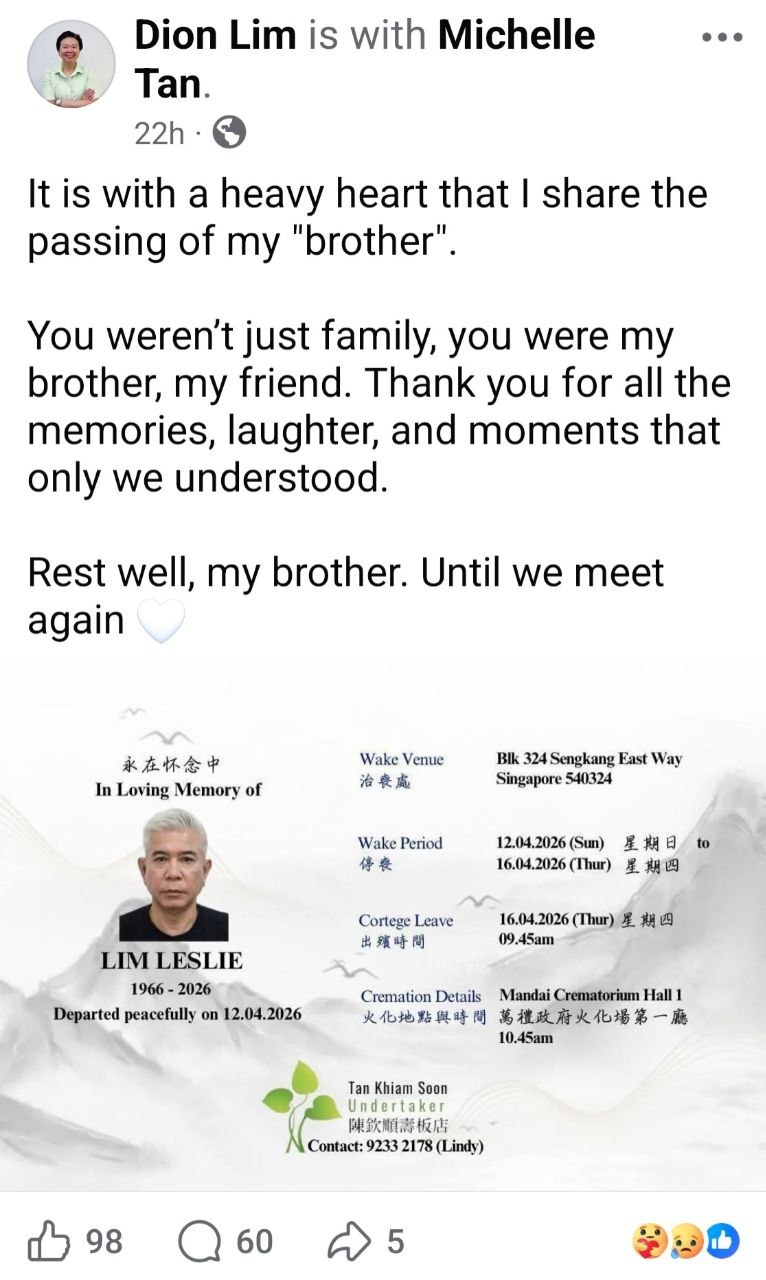The image size is (766, 1280).
Task: Open Dion Lim's profile picture
Action: click(71, 63)
